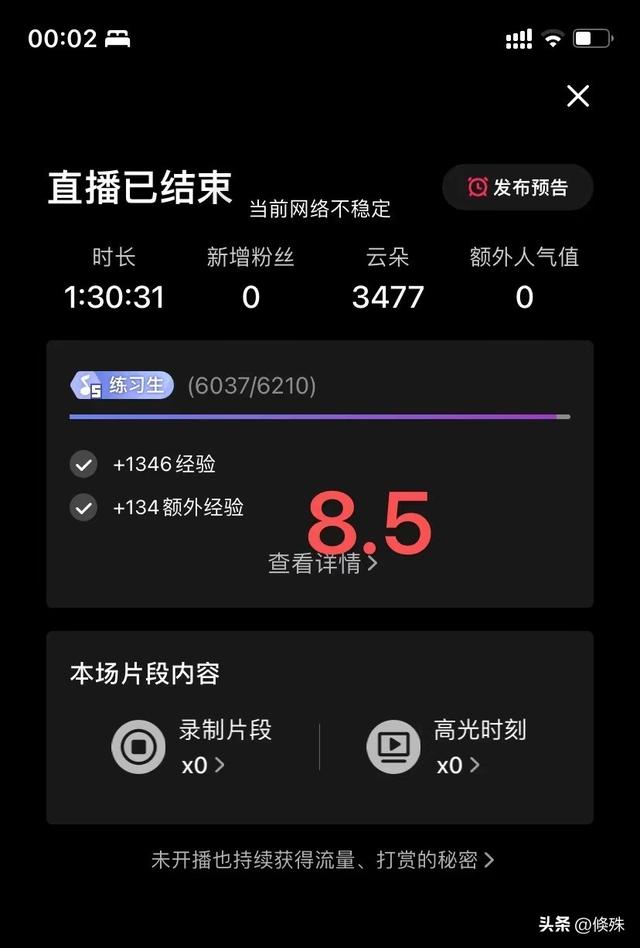Open the 未开播也持续获得流量、打赏的秘密 link
The height and width of the screenshot is (948, 640).
tap(322, 860)
